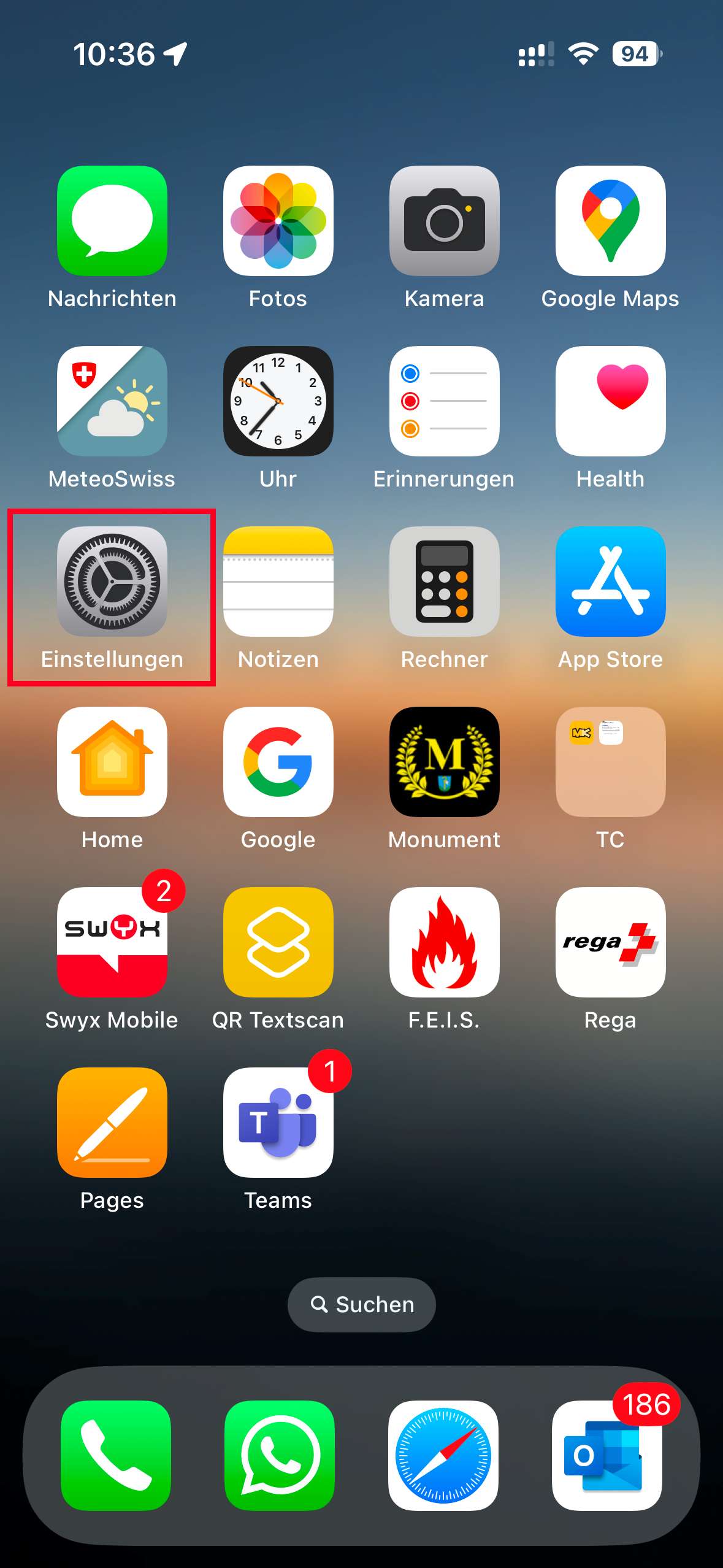Launch Nachrichten messages app
Viewport: 723px width, 1568px height.
click(x=112, y=220)
